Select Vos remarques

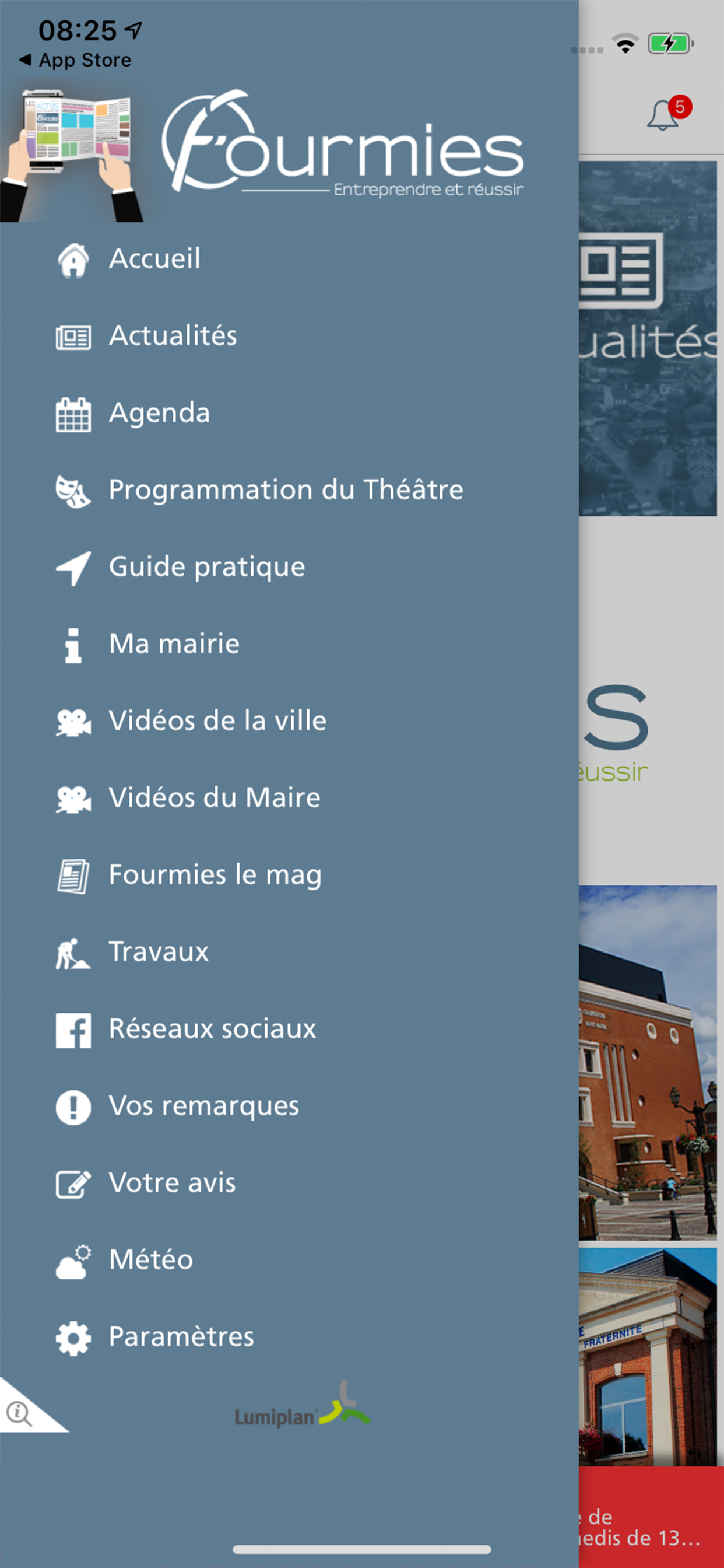tap(204, 1106)
